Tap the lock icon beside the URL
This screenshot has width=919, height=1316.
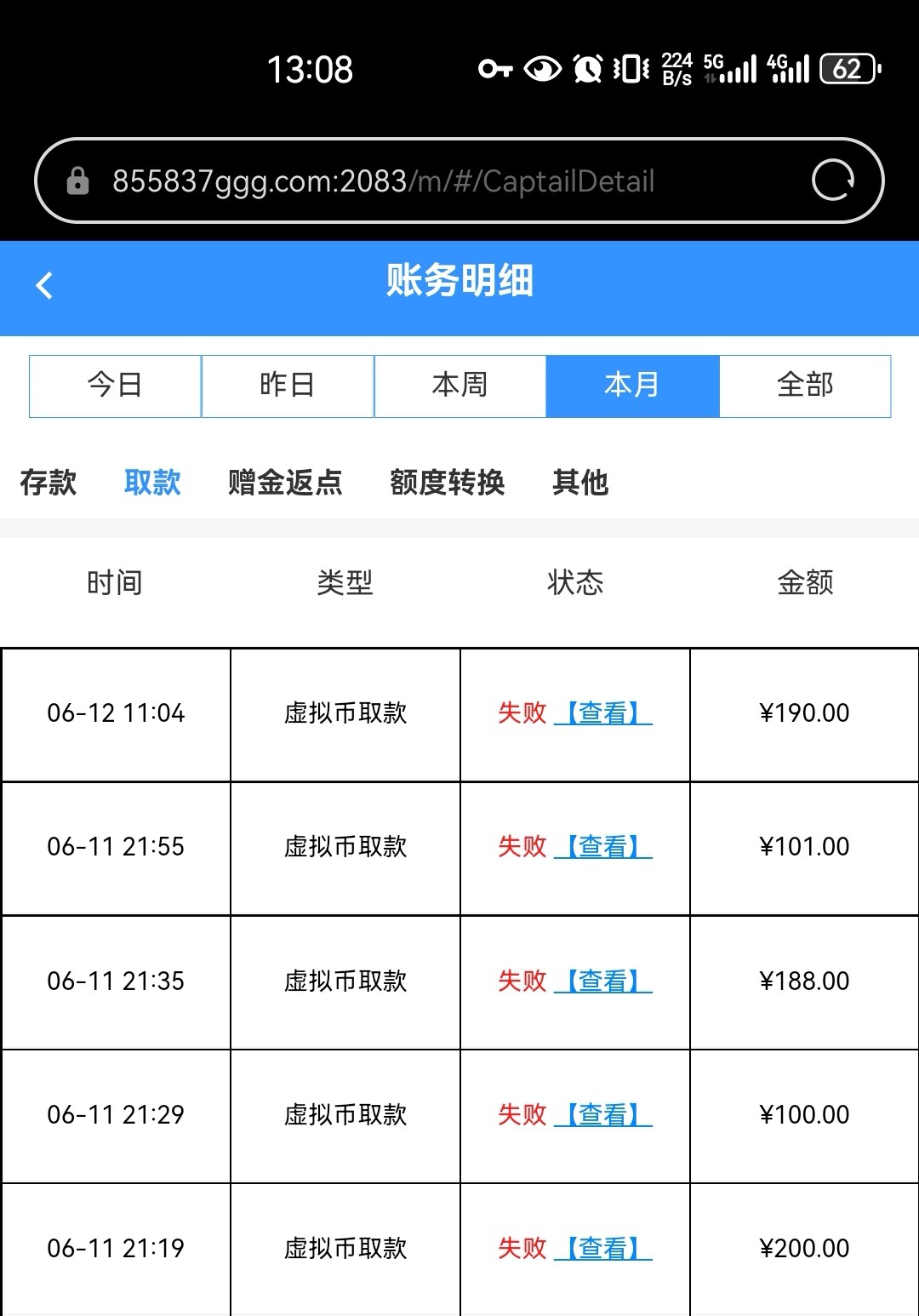coord(78,180)
